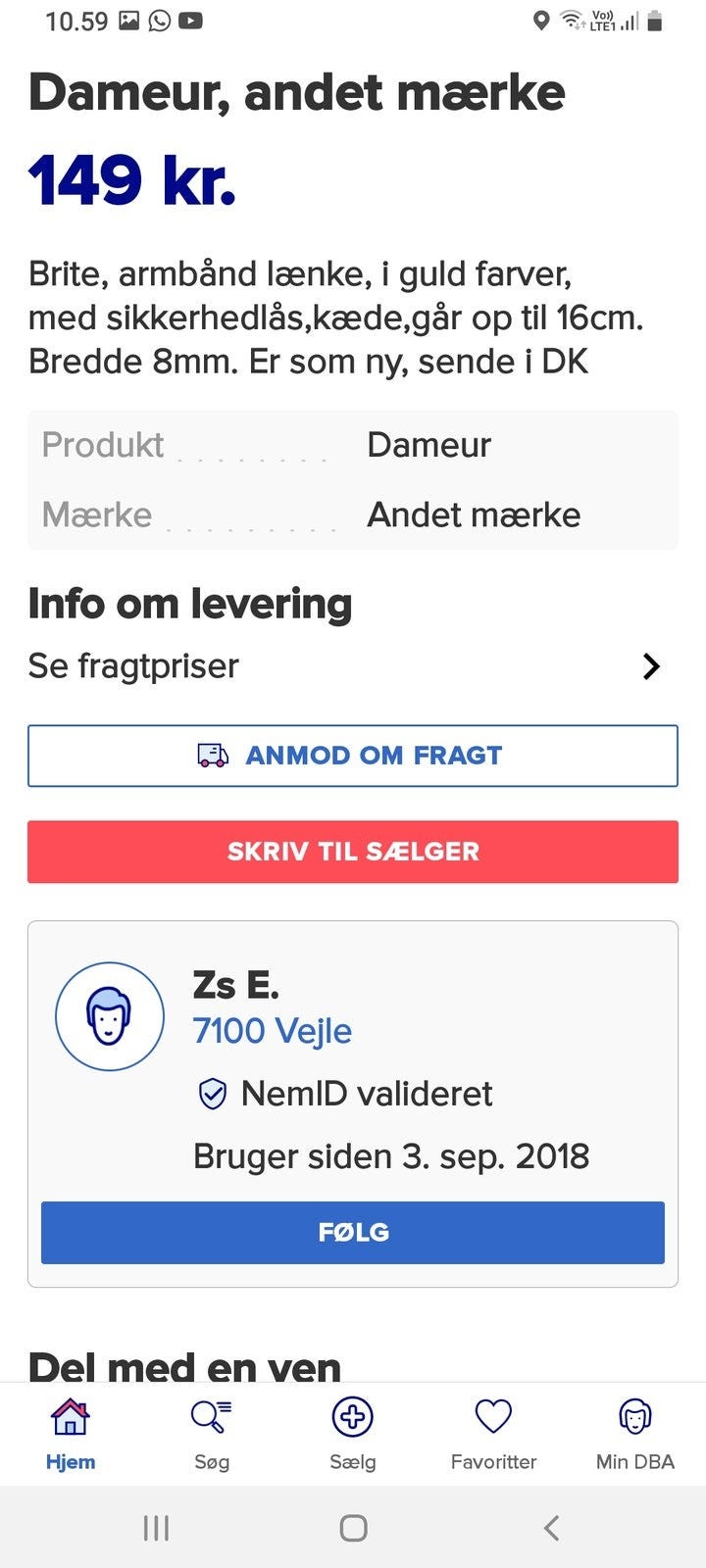Open the Mærke detail row
This screenshot has width=706, height=1568.
[x=353, y=514]
